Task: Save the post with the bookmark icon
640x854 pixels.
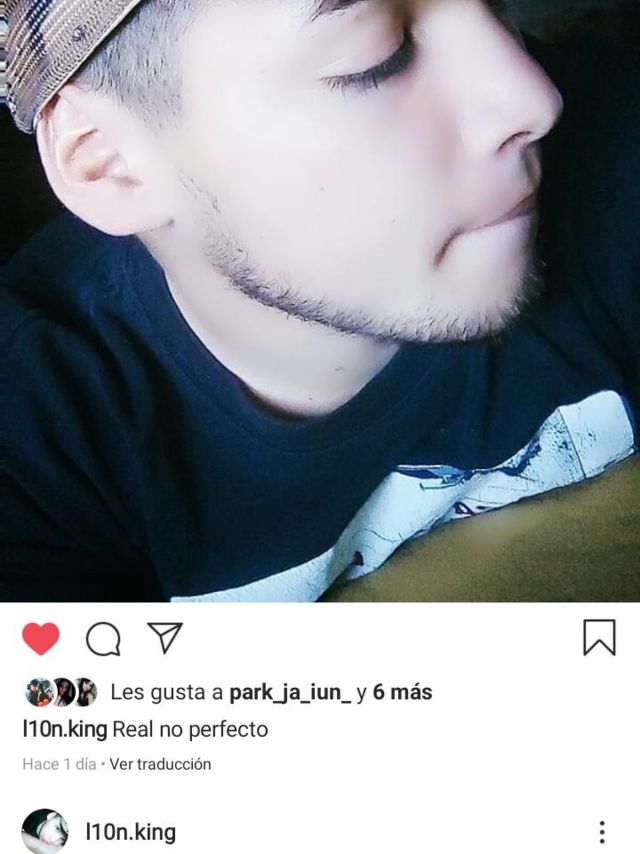Action: coord(599,637)
